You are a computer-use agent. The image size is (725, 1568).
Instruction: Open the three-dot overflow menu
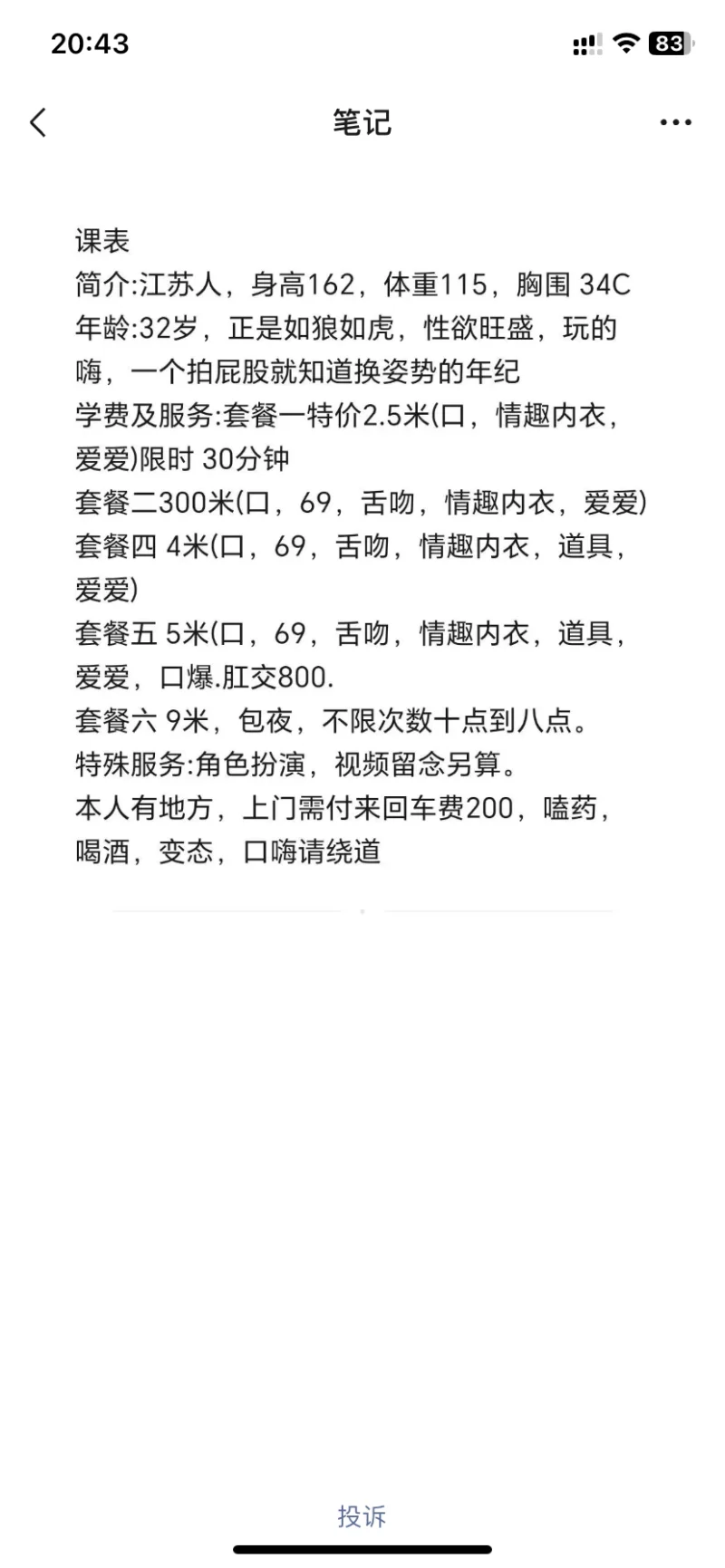(675, 122)
